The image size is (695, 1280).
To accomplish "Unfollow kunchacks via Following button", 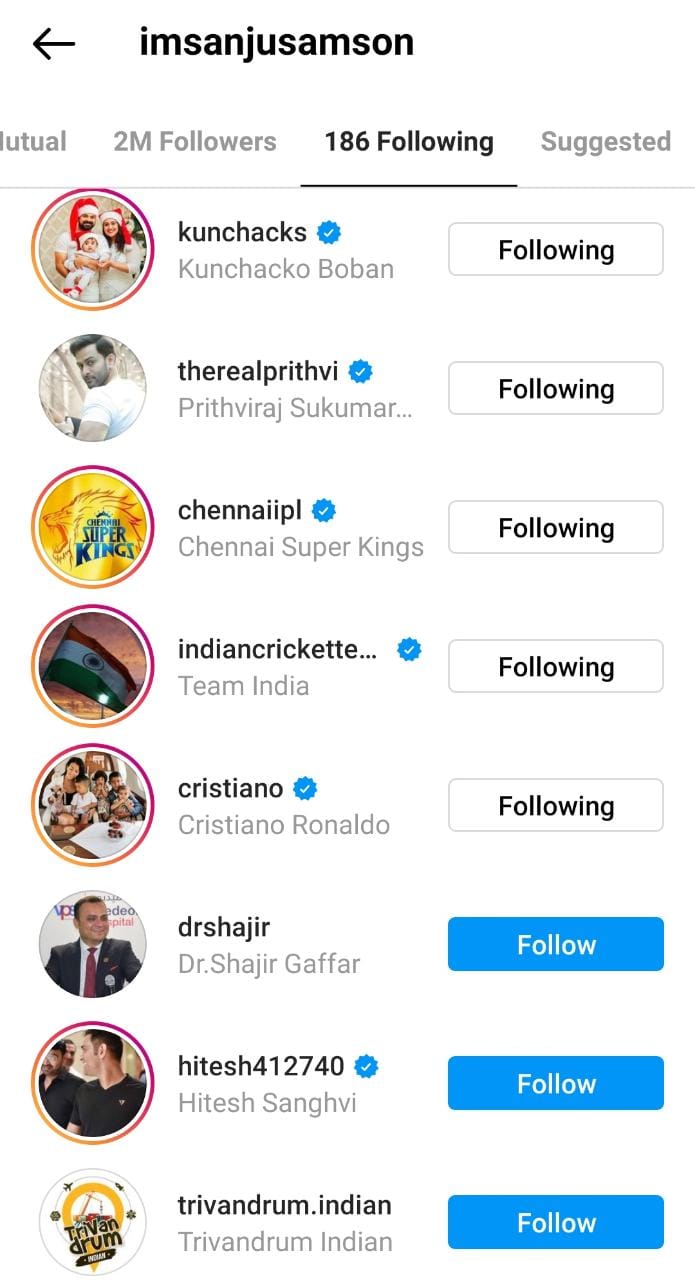I will tap(555, 249).
